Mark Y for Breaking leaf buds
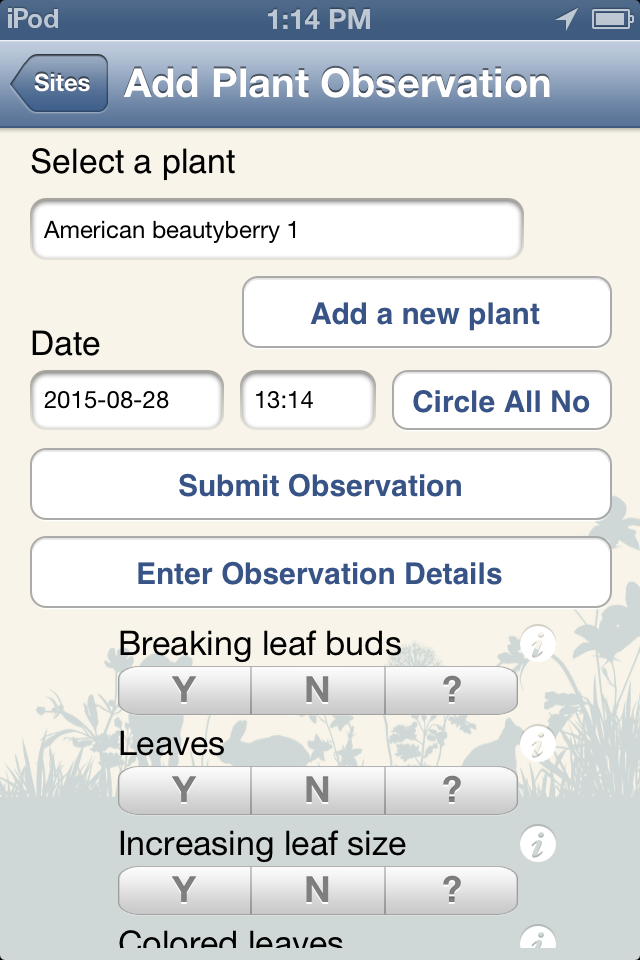The height and width of the screenshot is (960, 640). 184,690
